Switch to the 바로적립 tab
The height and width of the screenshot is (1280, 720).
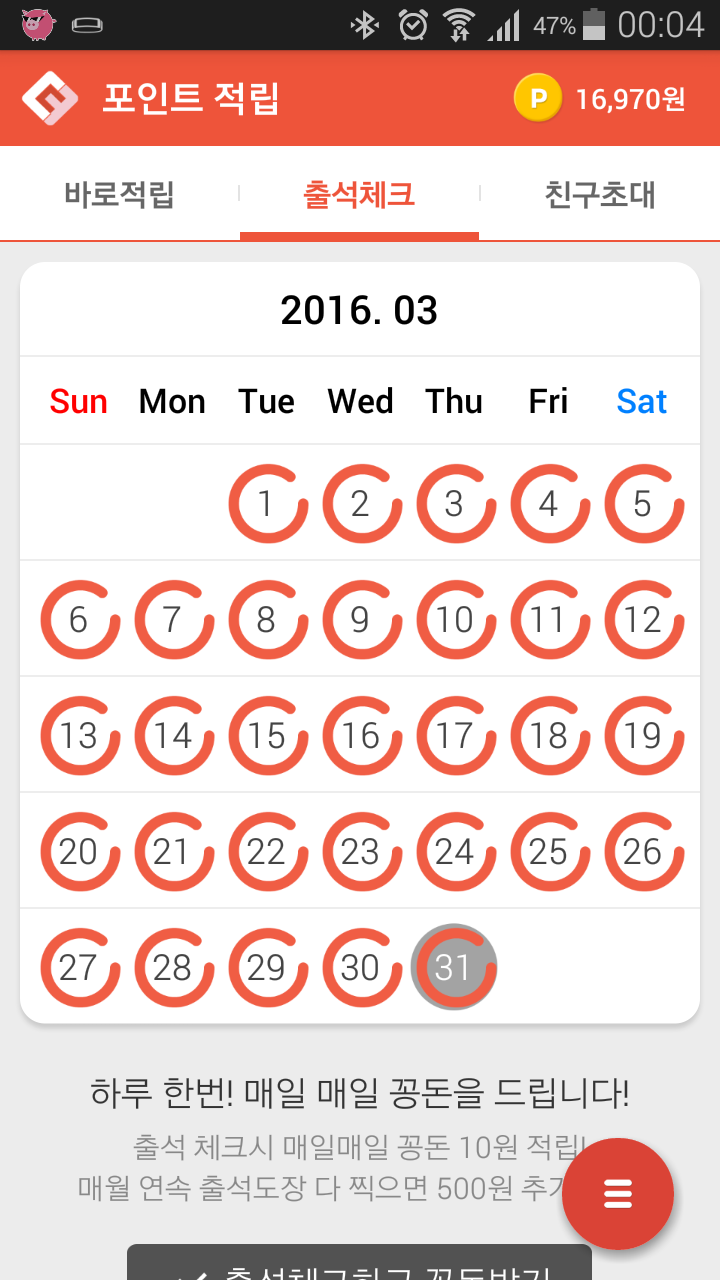coord(120,194)
